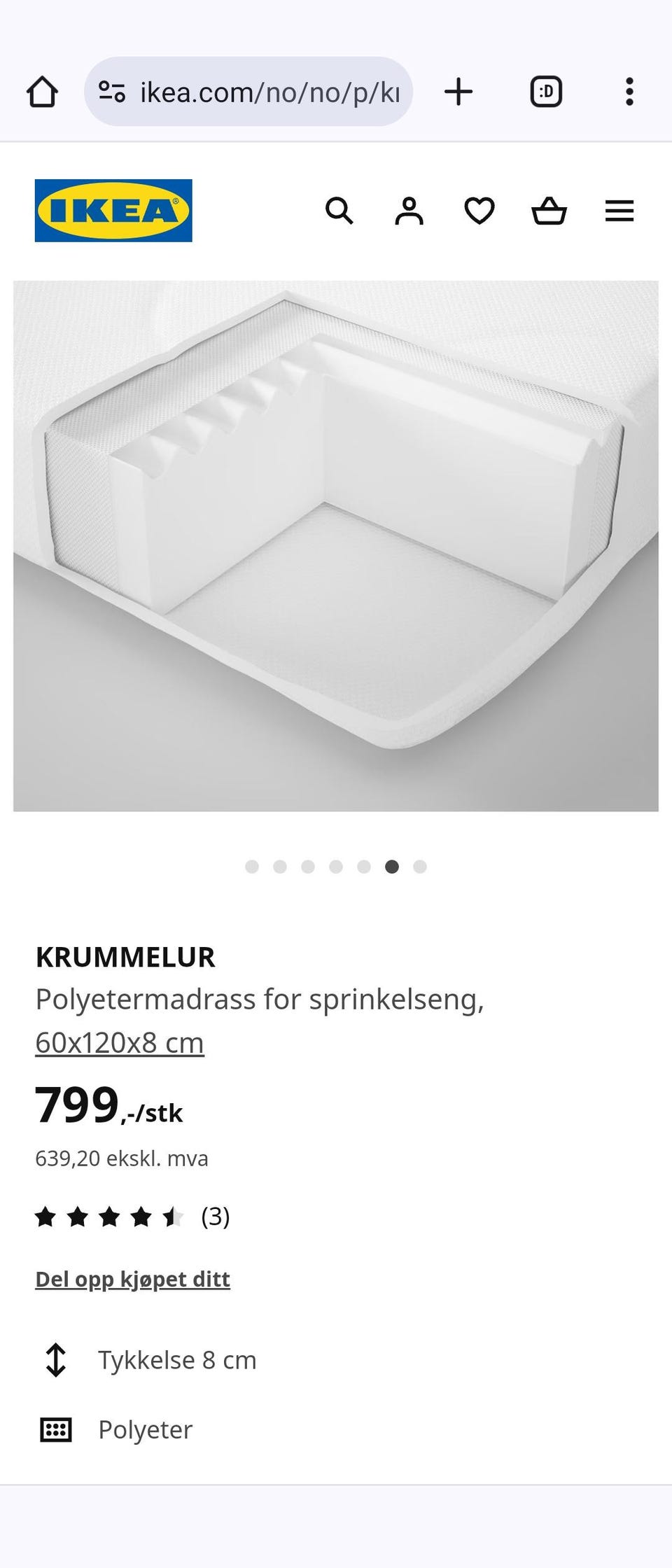Viewport: 672px width, 1568px height.
Task: Click the Del opp kjøpet ditt link
Action: click(132, 1278)
